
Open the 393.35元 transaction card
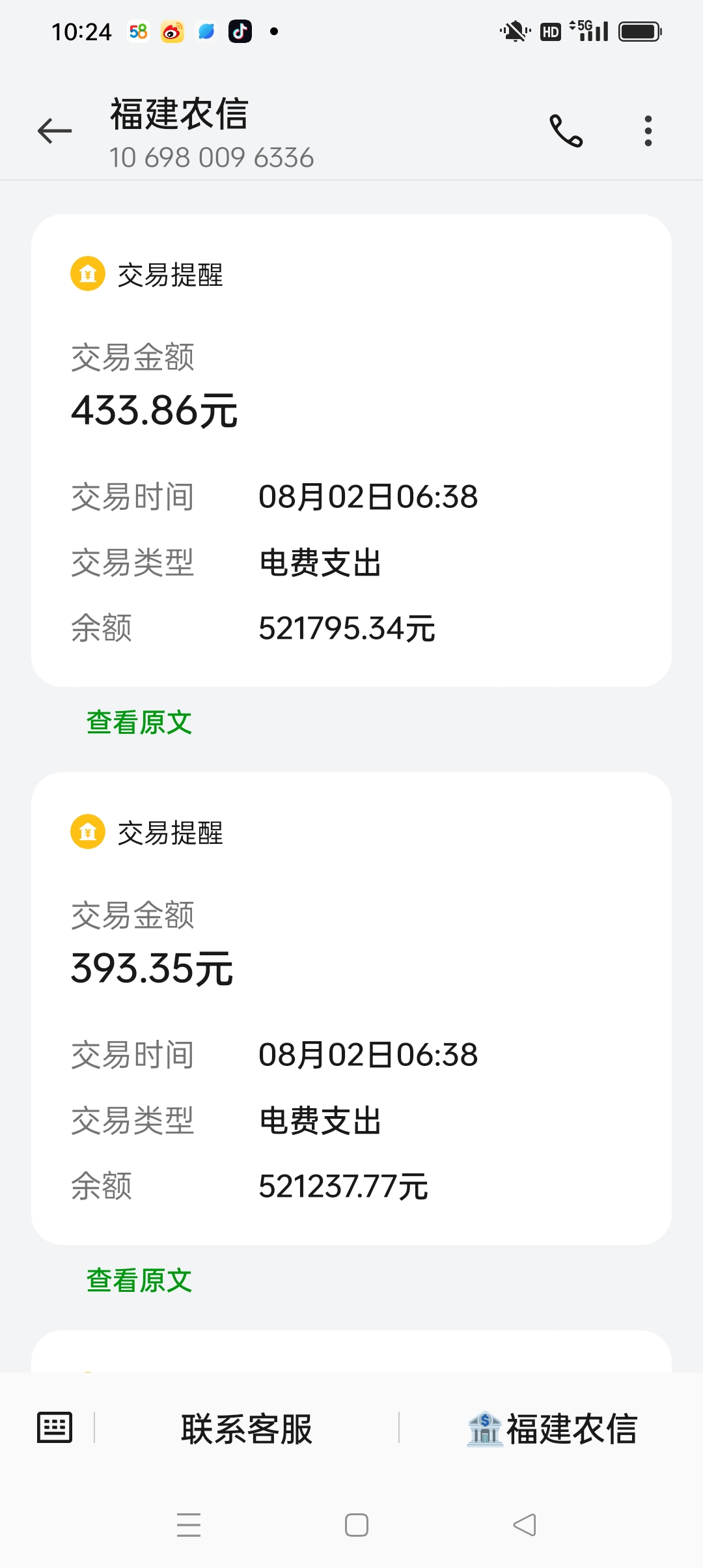coord(351,1009)
